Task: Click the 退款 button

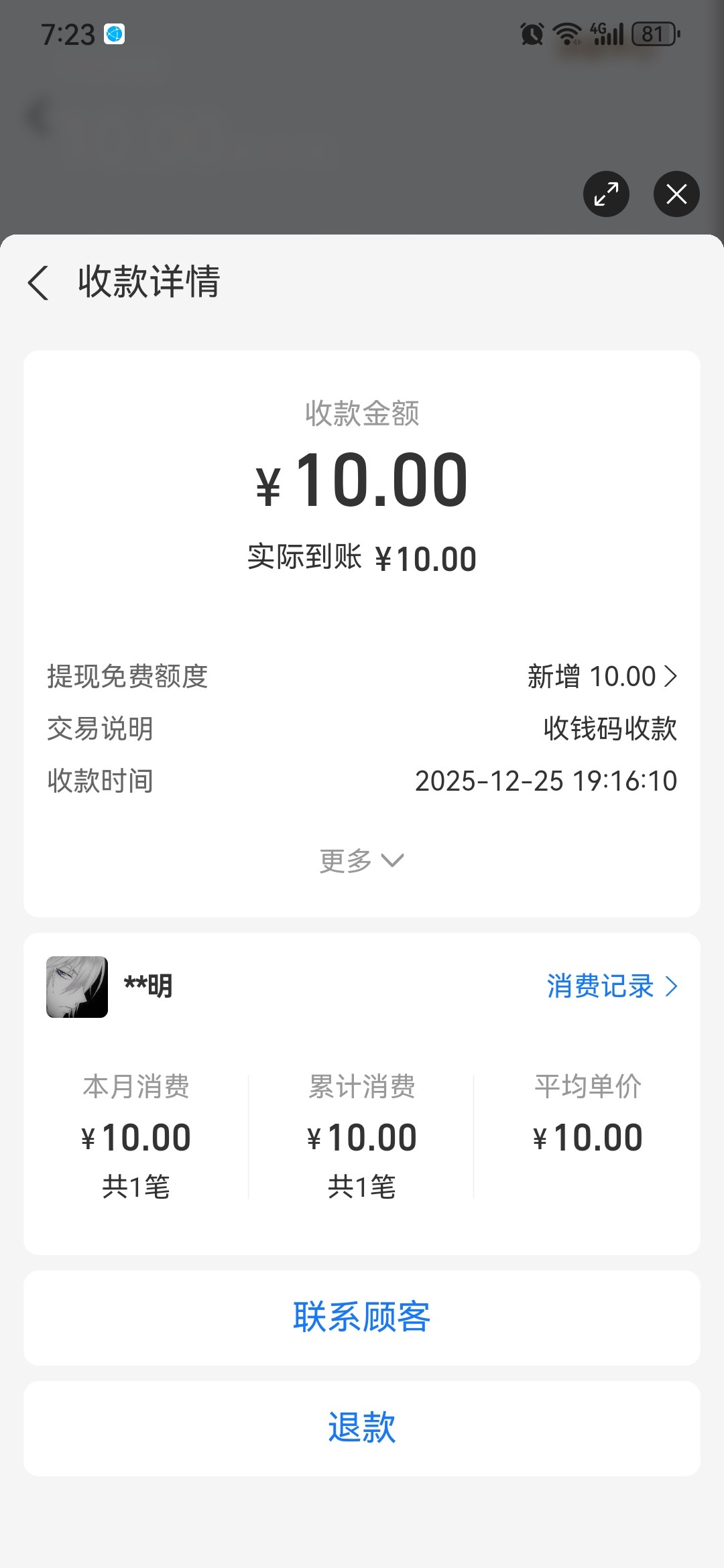Action: point(362,1427)
